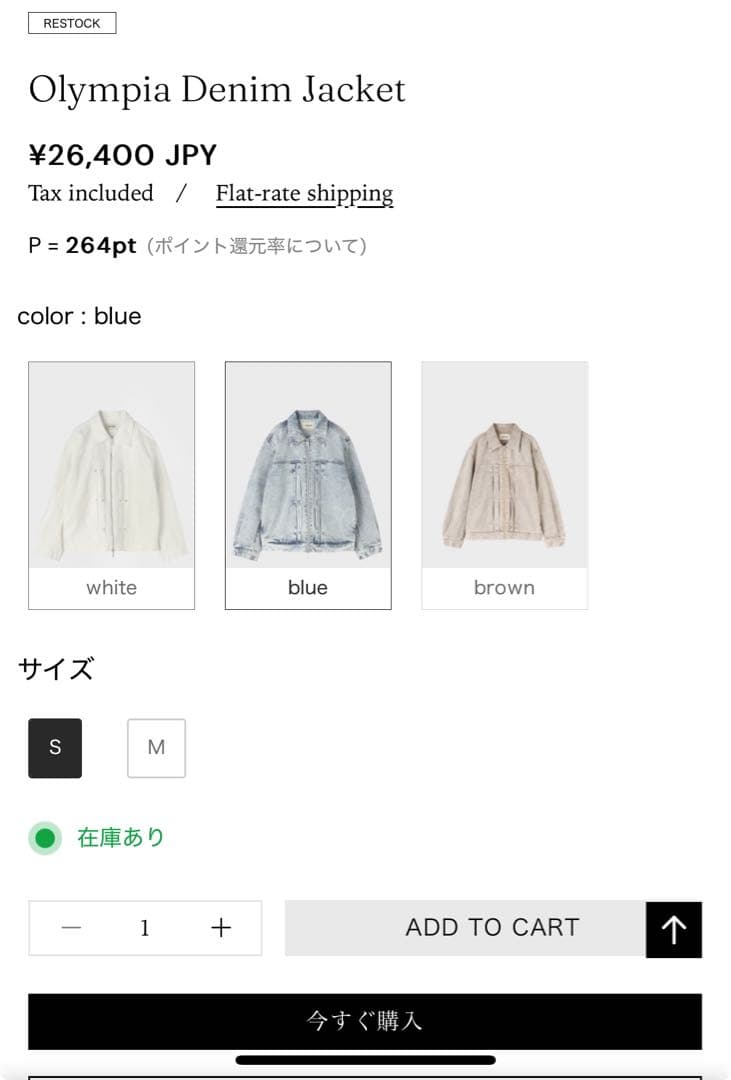The width and height of the screenshot is (731, 1080).
Task: Click the green in-stock indicator dot
Action: point(44,838)
